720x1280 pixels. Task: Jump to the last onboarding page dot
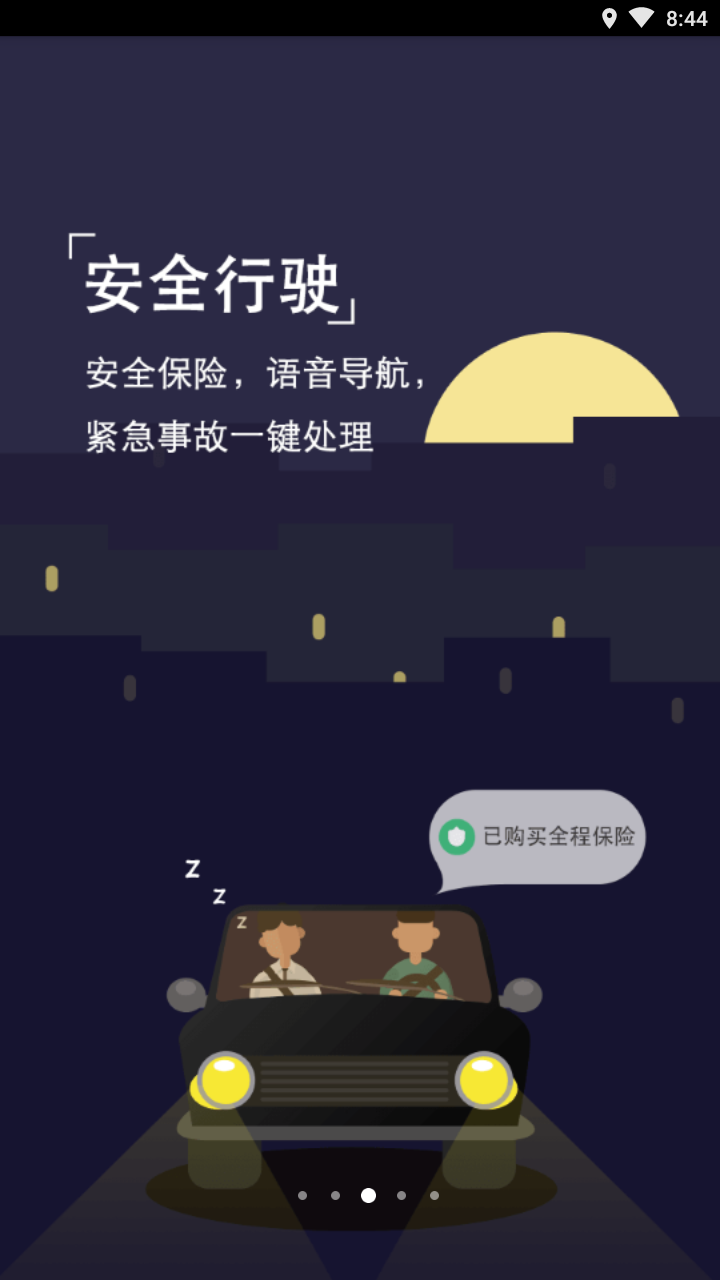tap(434, 1195)
